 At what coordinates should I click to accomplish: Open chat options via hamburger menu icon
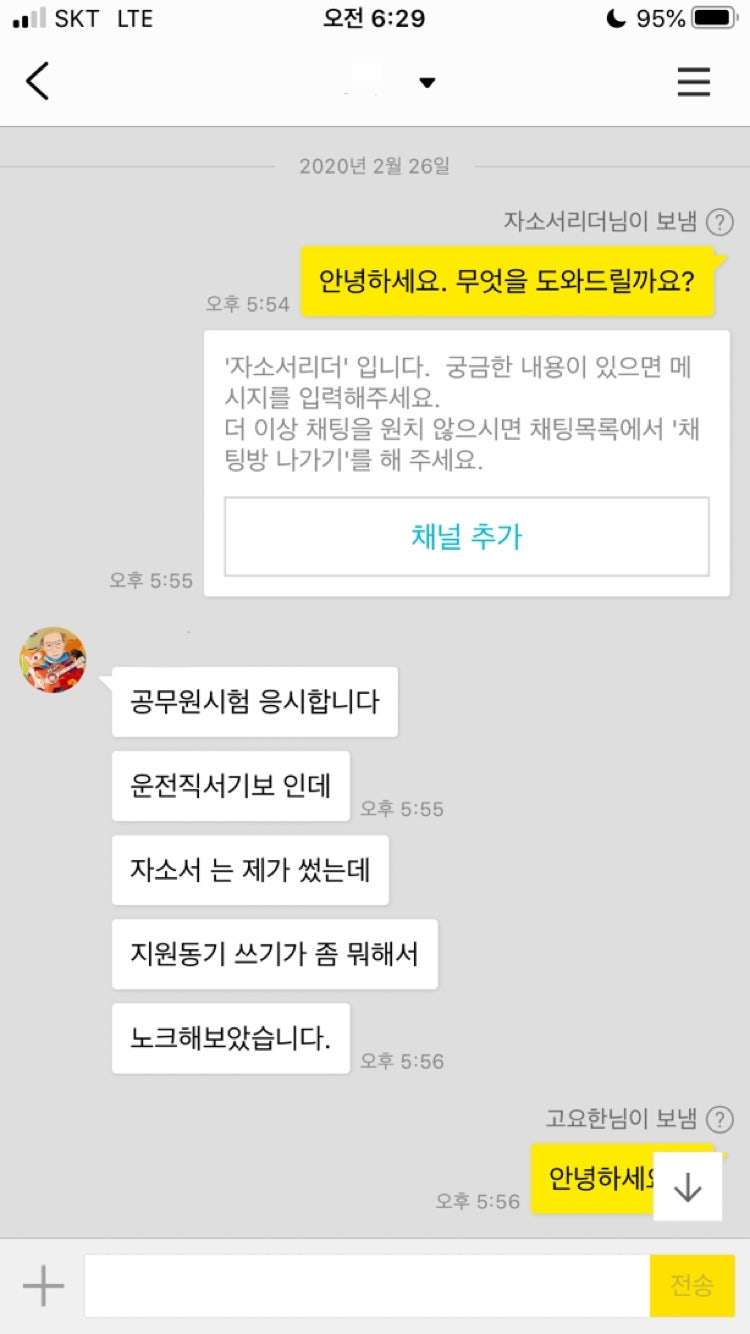(694, 82)
